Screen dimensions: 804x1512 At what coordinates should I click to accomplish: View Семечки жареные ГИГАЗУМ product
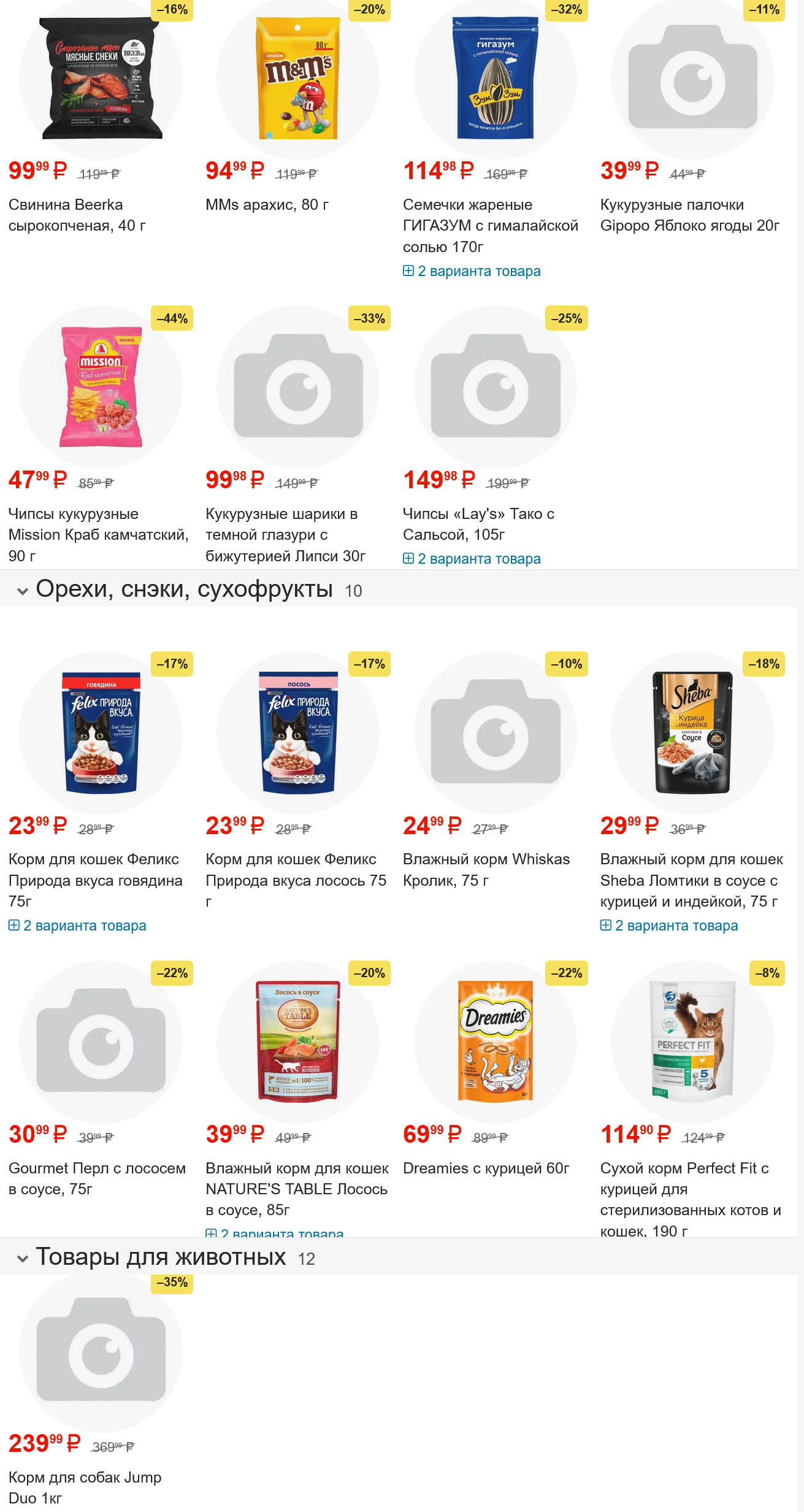pyautogui.click(x=490, y=225)
